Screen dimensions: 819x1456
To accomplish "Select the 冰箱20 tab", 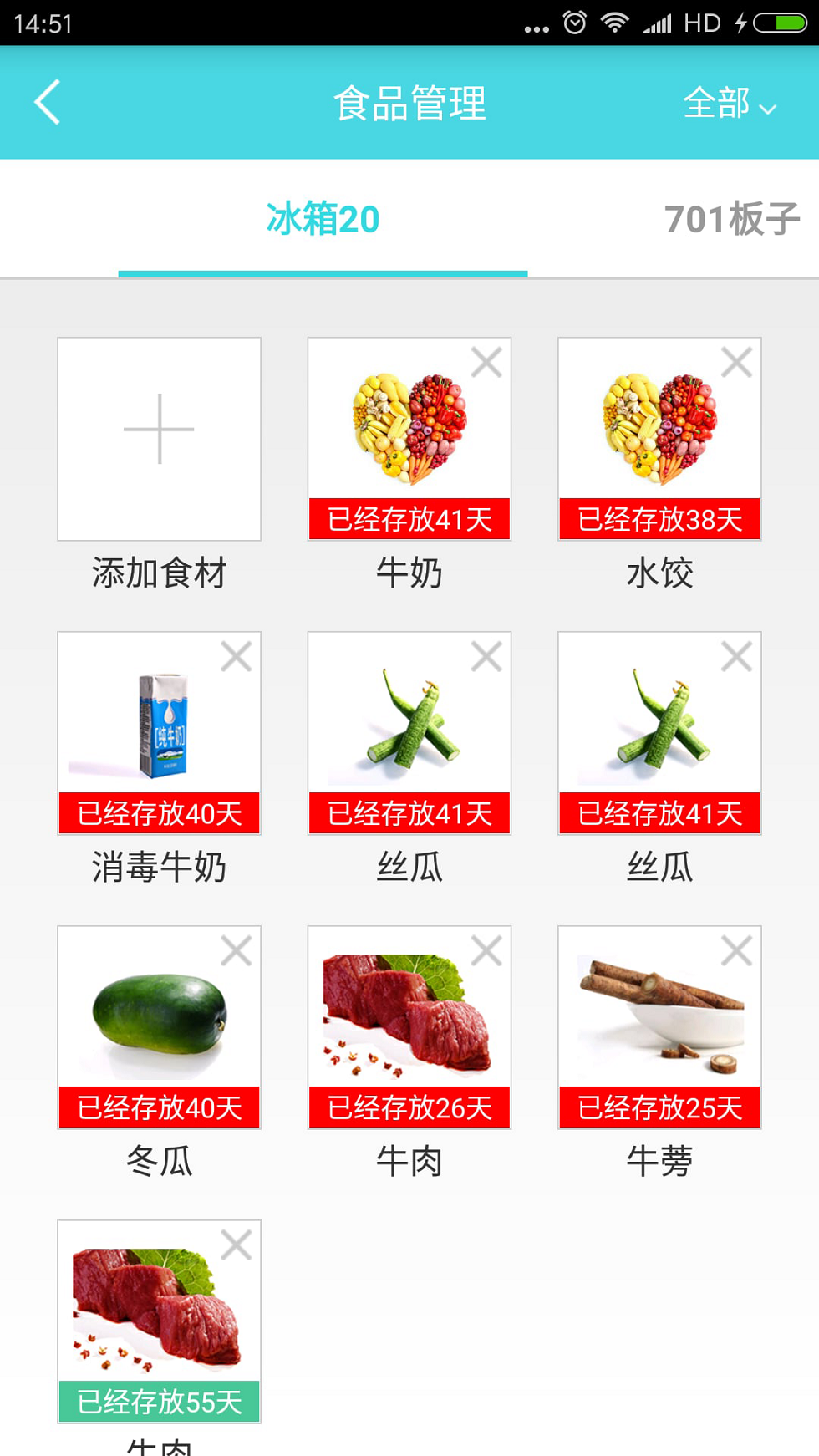I will 323,219.
